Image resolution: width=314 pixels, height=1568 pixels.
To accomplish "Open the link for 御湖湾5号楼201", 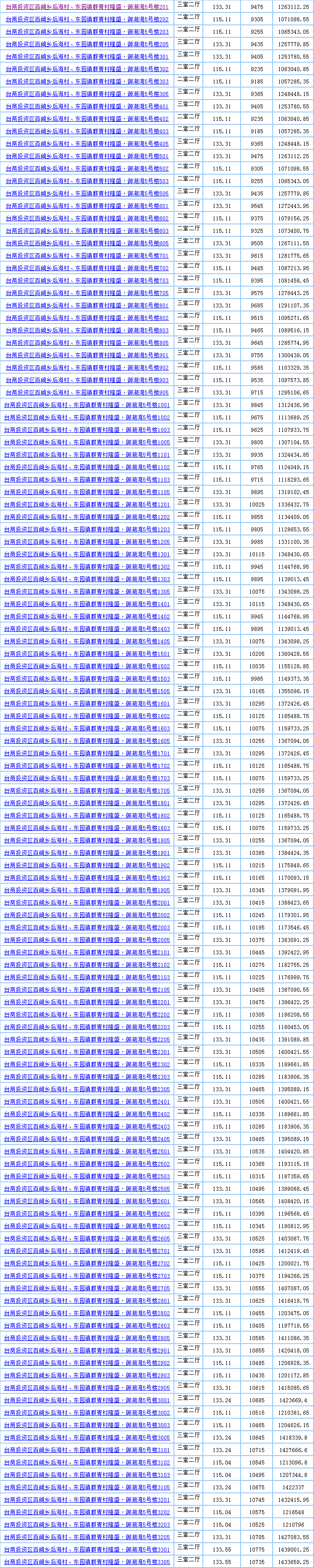I will (87, 7).
